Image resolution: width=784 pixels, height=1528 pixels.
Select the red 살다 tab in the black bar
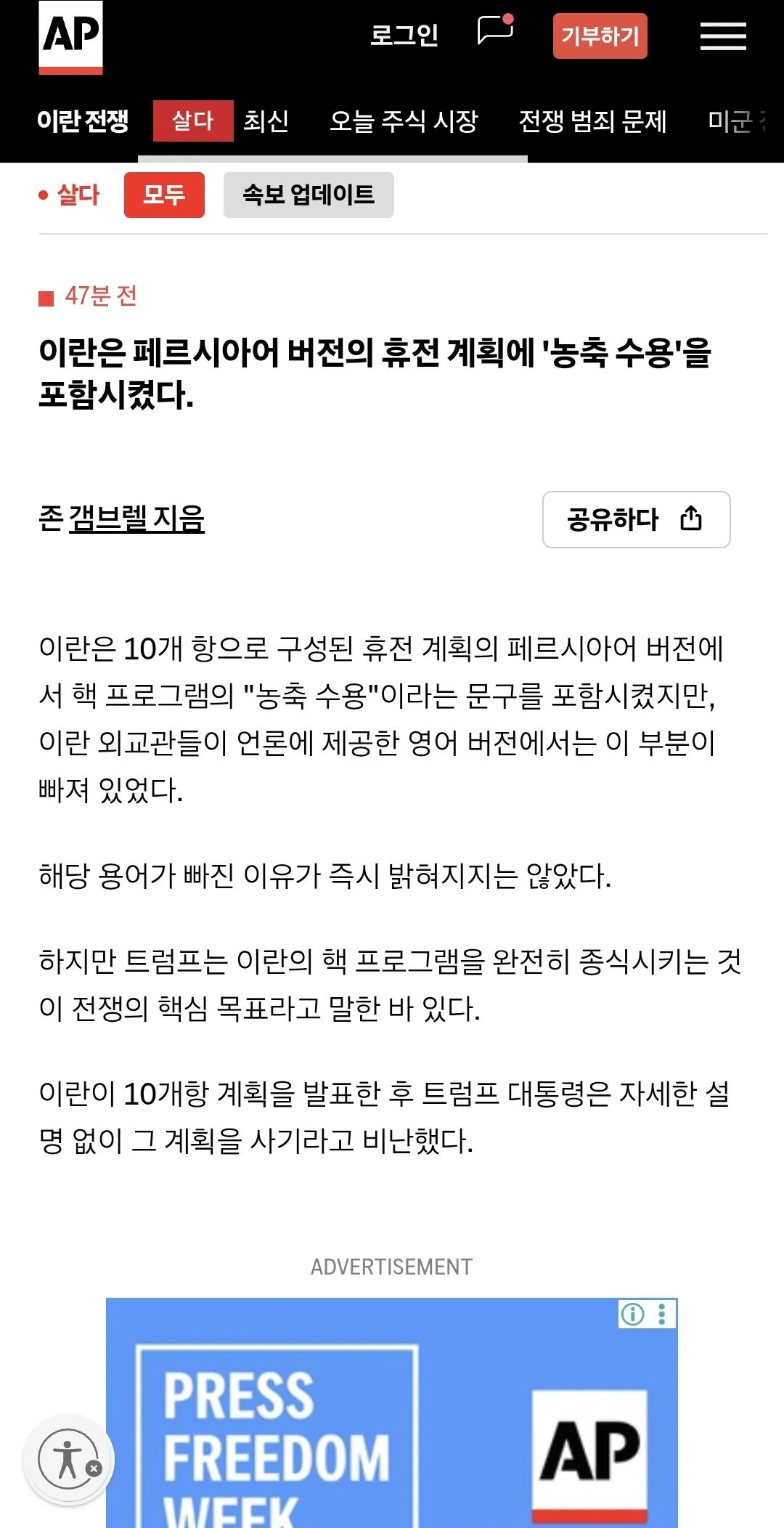coord(192,121)
